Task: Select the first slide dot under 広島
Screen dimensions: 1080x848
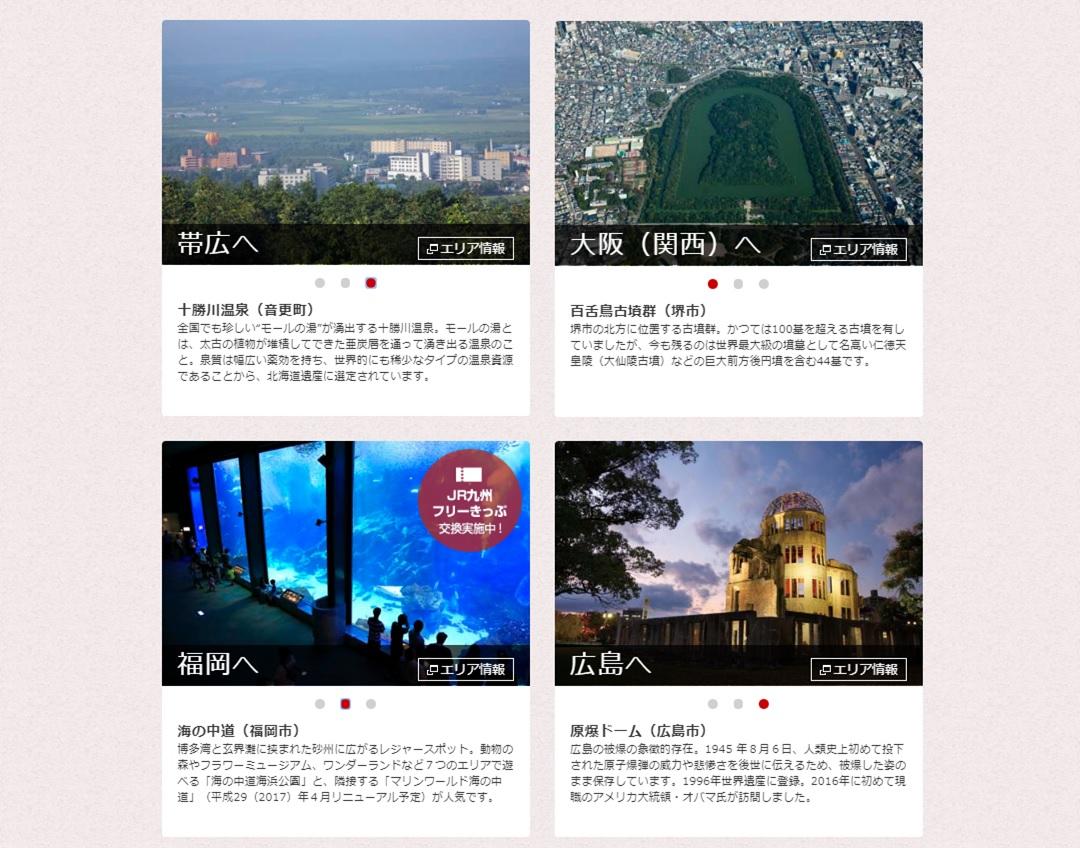Action: click(713, 704)
